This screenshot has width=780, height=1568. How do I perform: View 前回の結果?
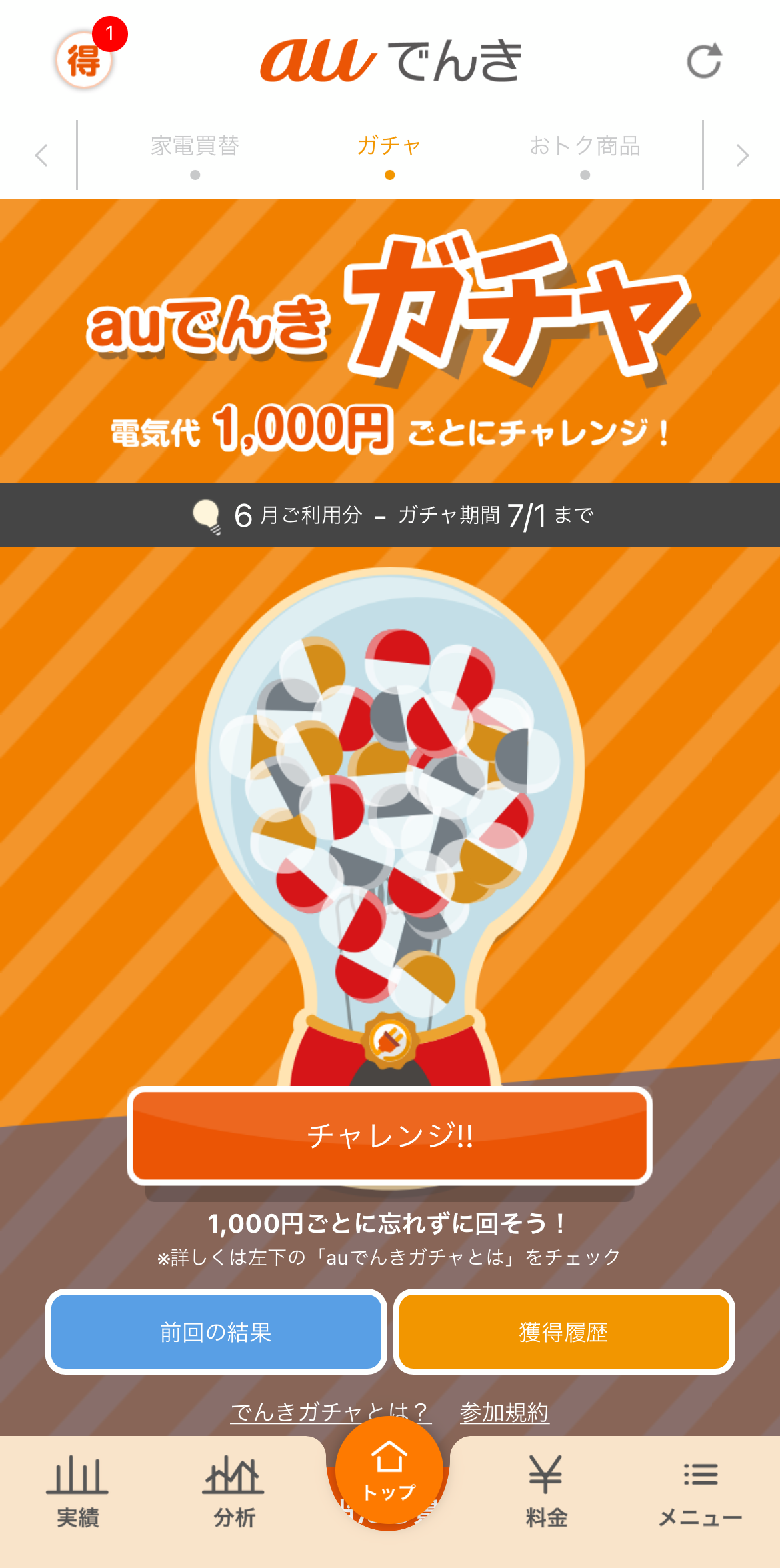click(216, 1332)
